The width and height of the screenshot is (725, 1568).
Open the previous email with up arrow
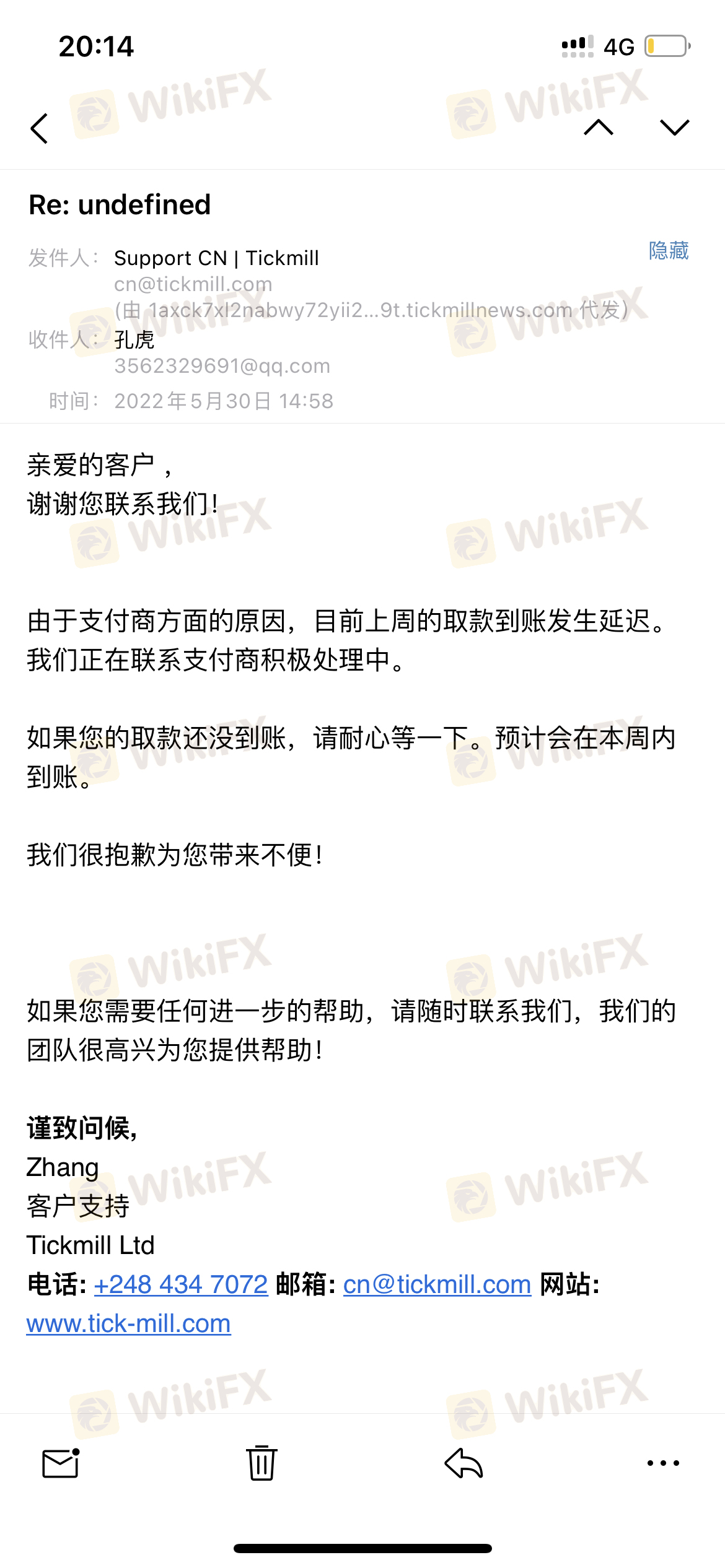[599, 127]
